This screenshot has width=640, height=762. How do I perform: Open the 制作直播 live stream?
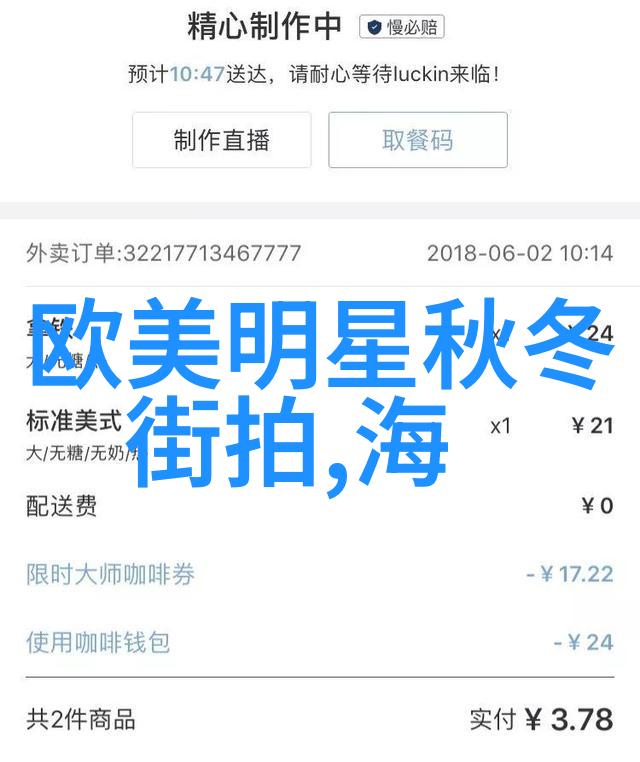pyautogui.click(x=221, y=140)
